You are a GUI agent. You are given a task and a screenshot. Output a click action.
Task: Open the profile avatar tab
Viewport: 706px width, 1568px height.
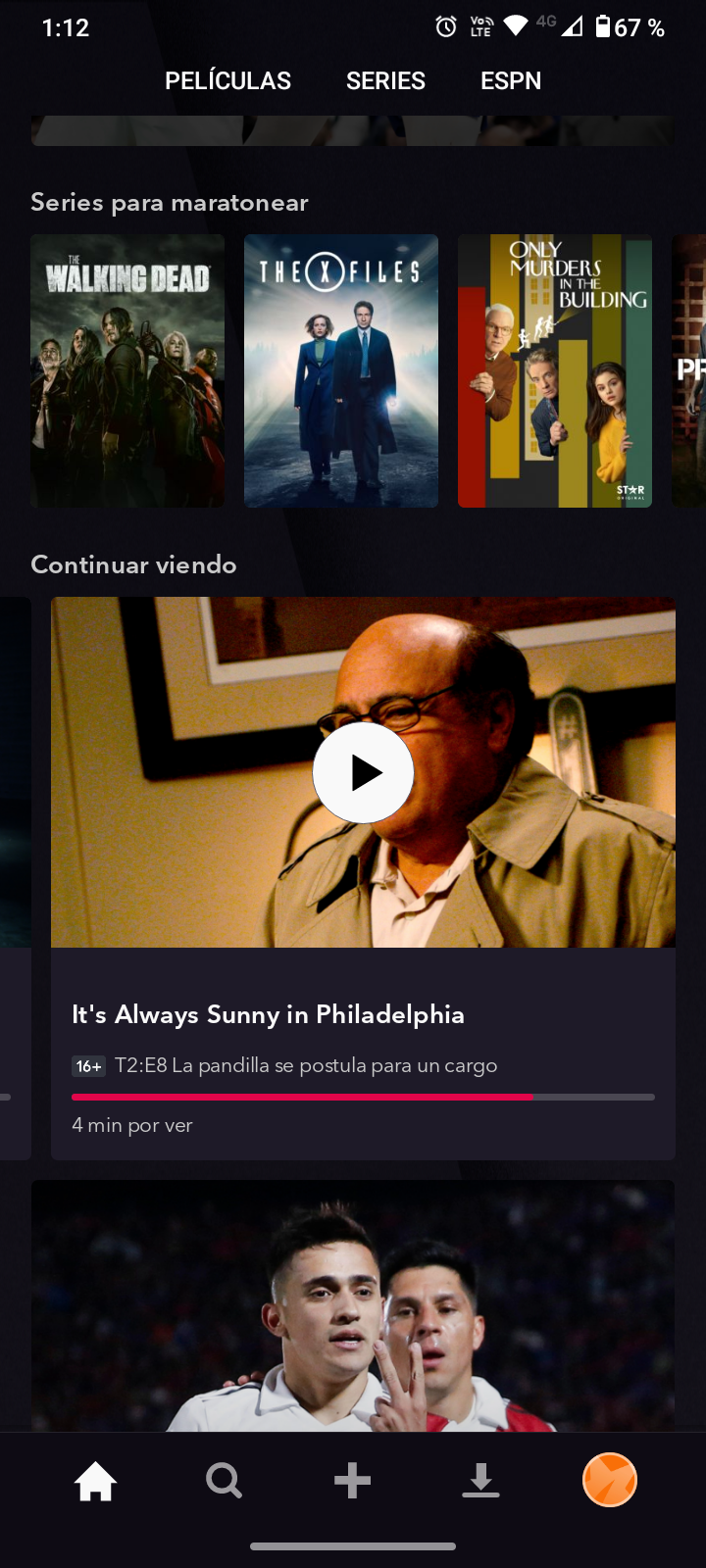[609, 1480]
